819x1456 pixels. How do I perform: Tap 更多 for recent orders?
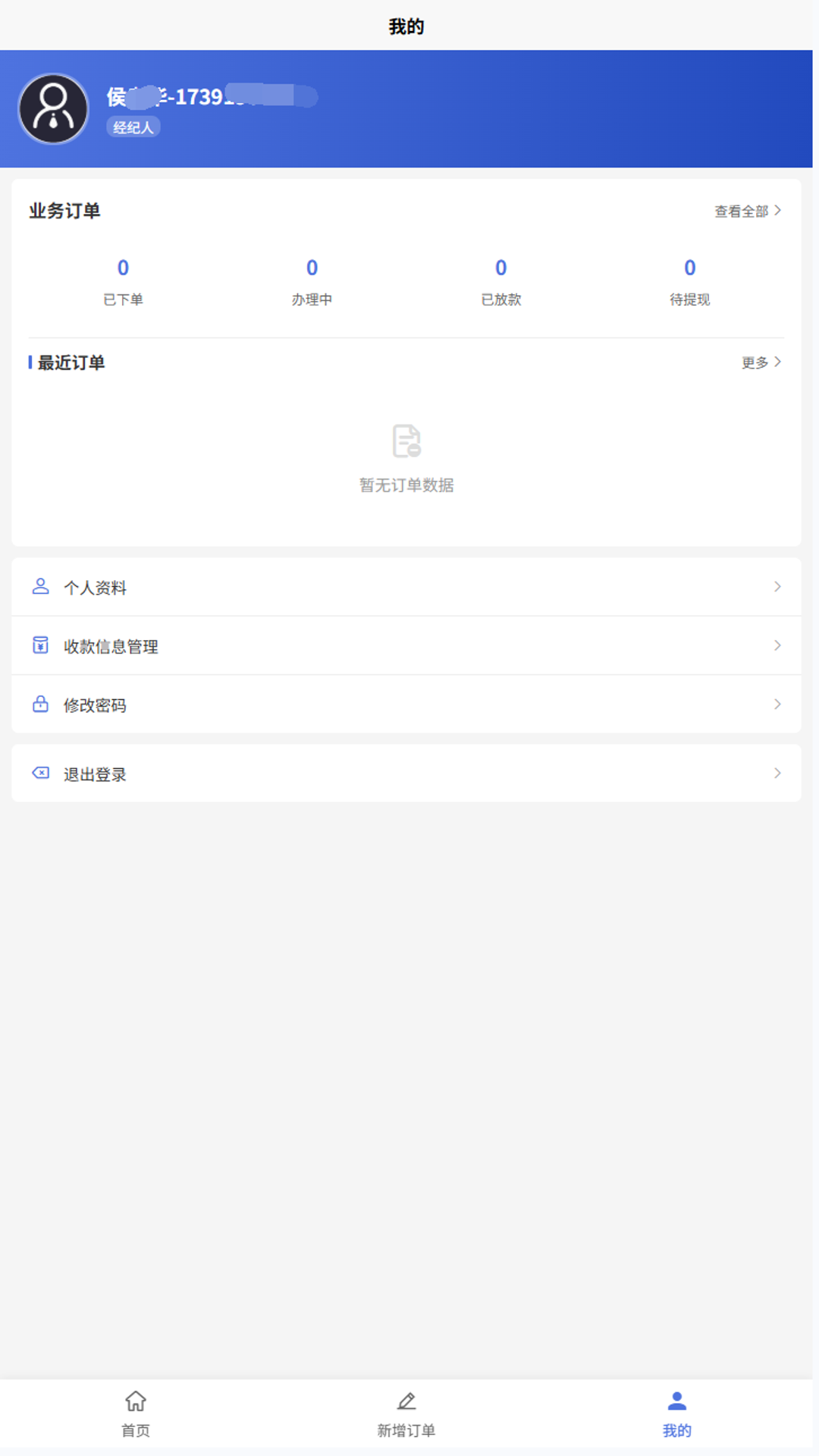pos(761,362)
